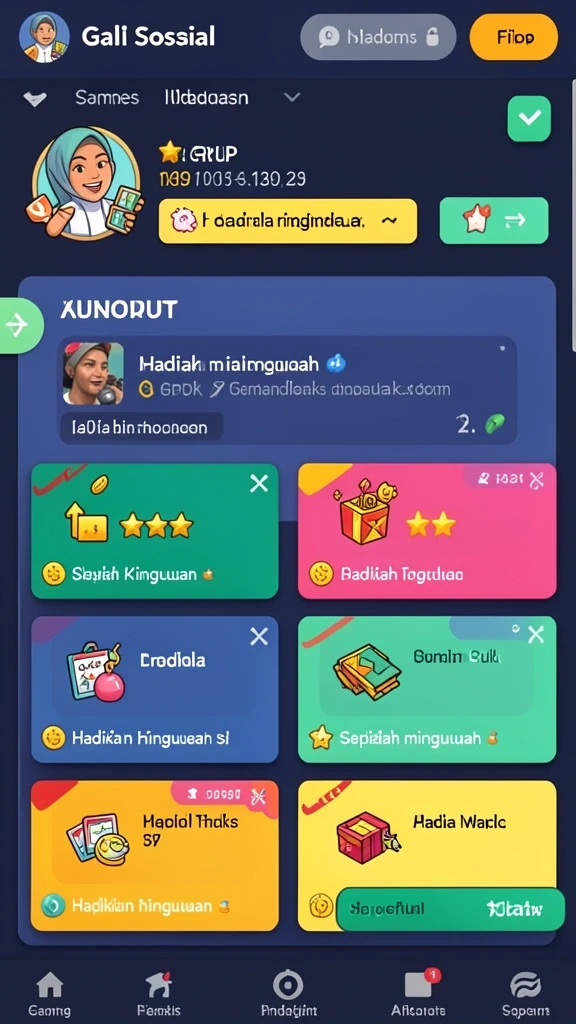This screenshot has height=1024, width=576.
Task: Open the profile avatar beside Gali Sossial
Action: coord(44,37)
